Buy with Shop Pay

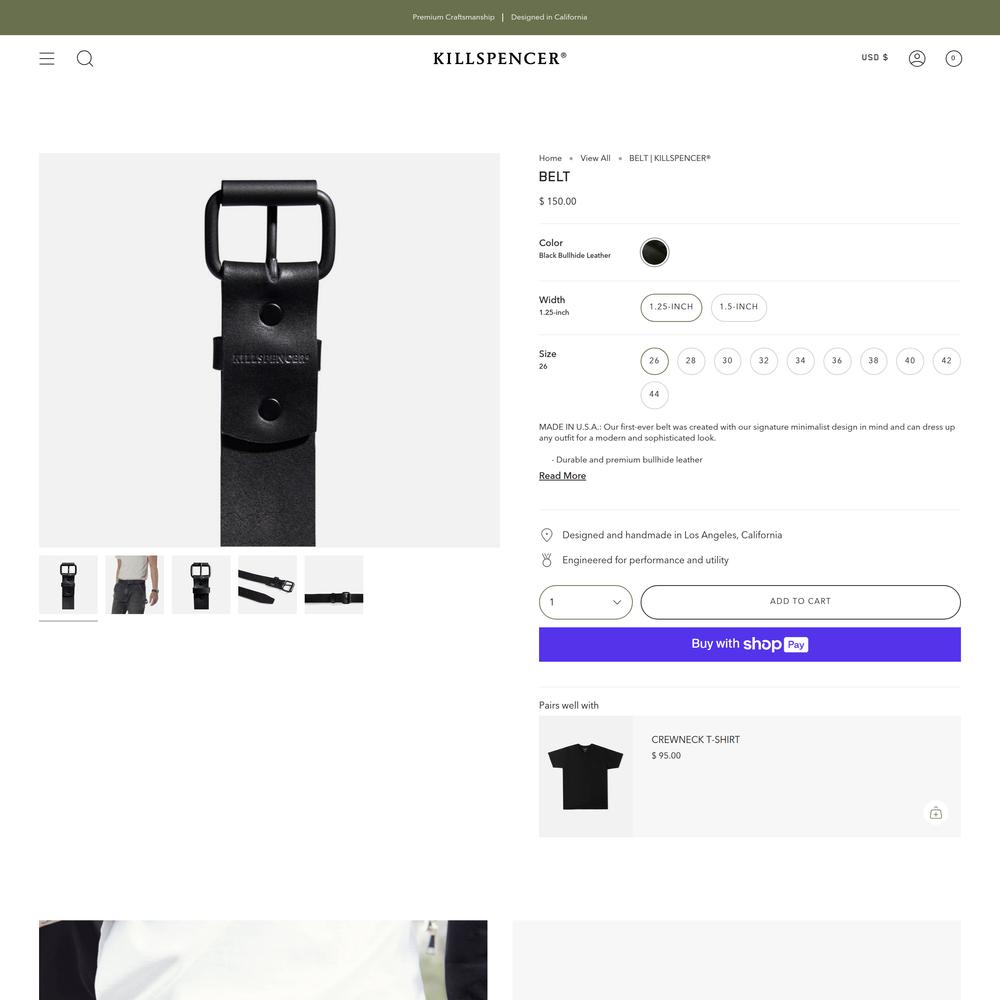pyautogui.click(x=749, y=644)
